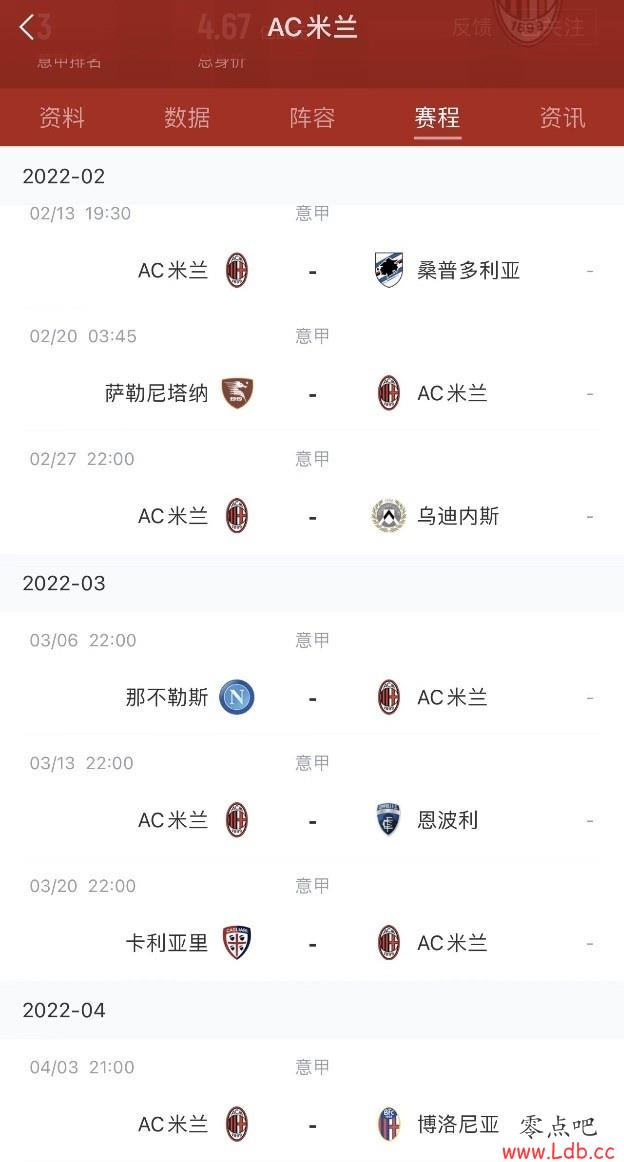
Task: Switch to the 资讯 tab
Action: tap(562, 118)
